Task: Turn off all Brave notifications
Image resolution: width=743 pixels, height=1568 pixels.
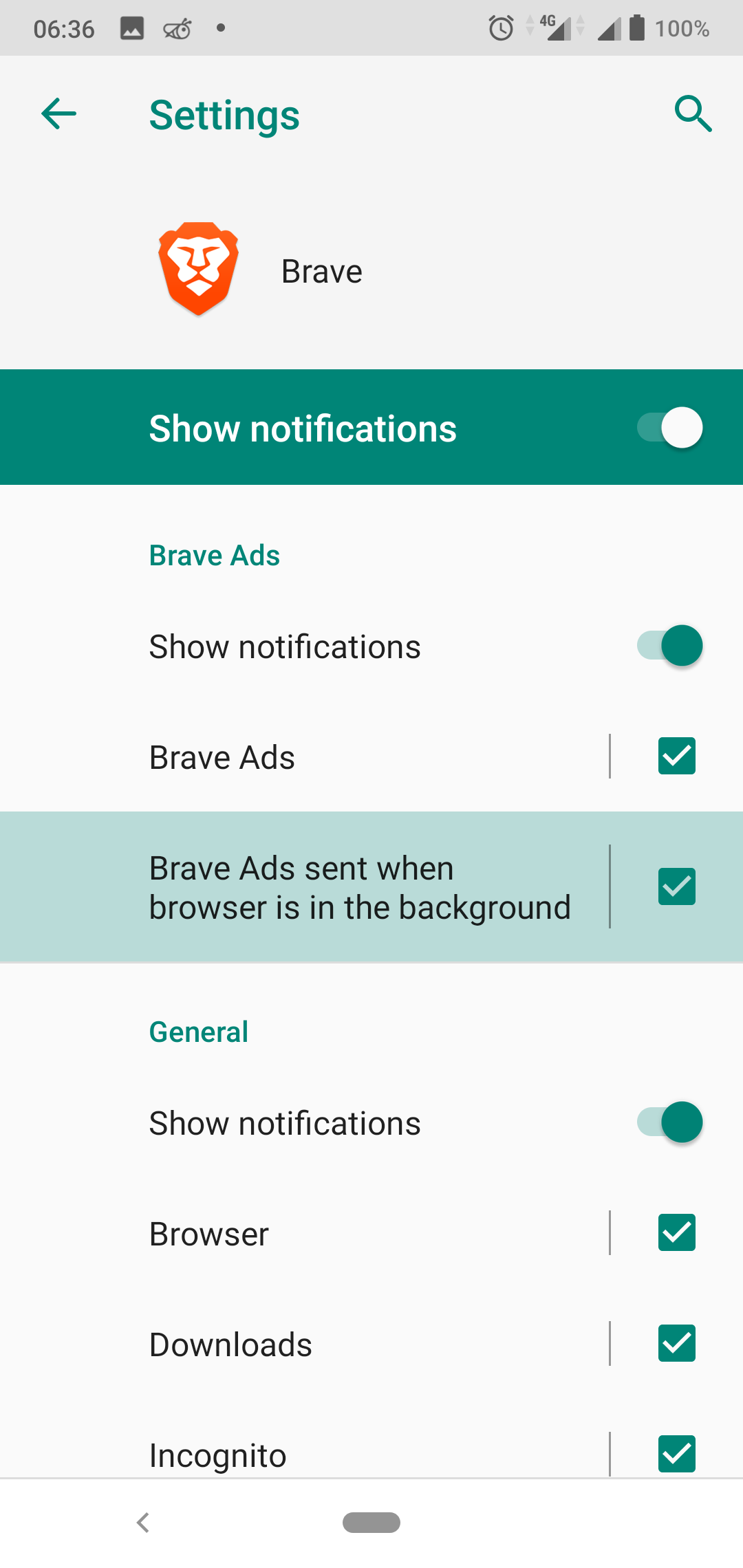Action: [669, 428]
